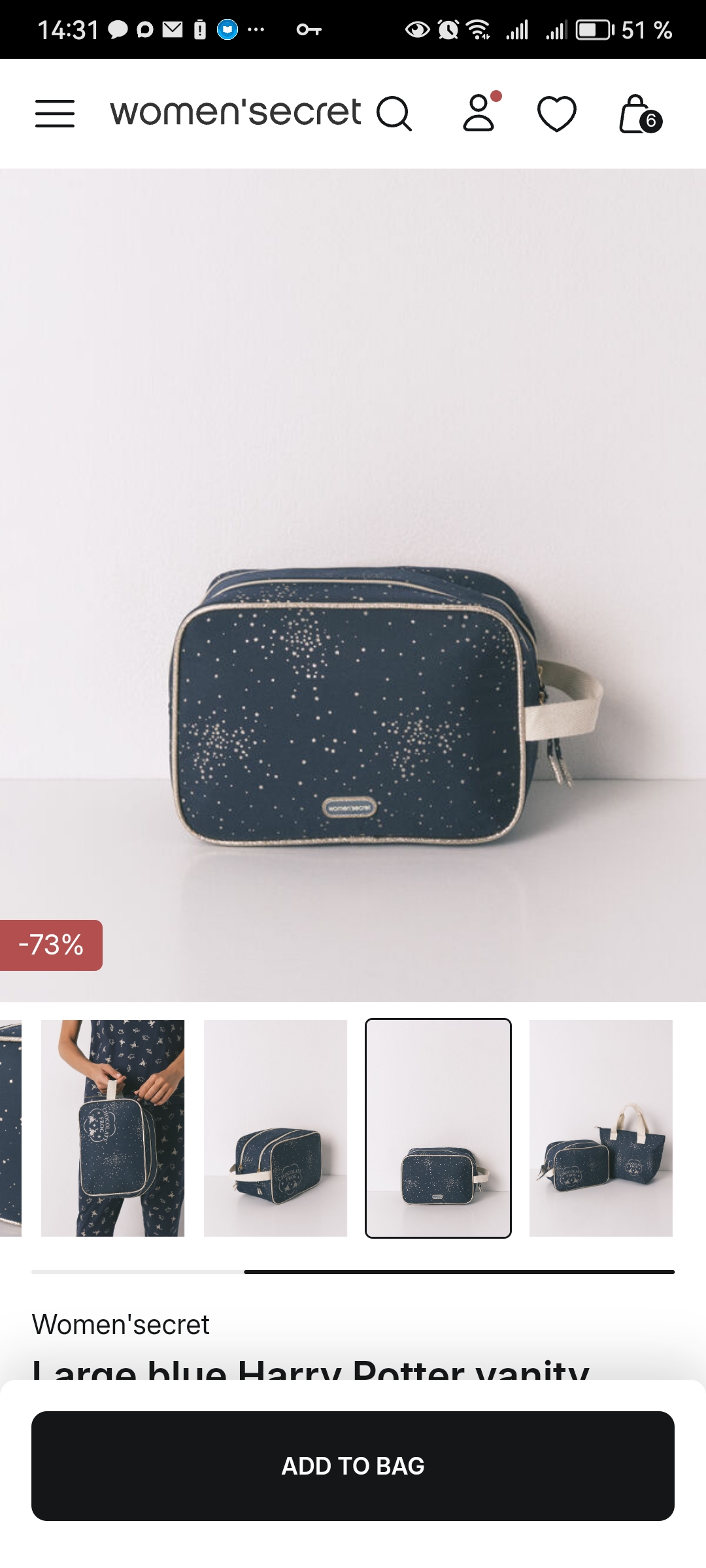Add the vanity case to bag

353,1465
